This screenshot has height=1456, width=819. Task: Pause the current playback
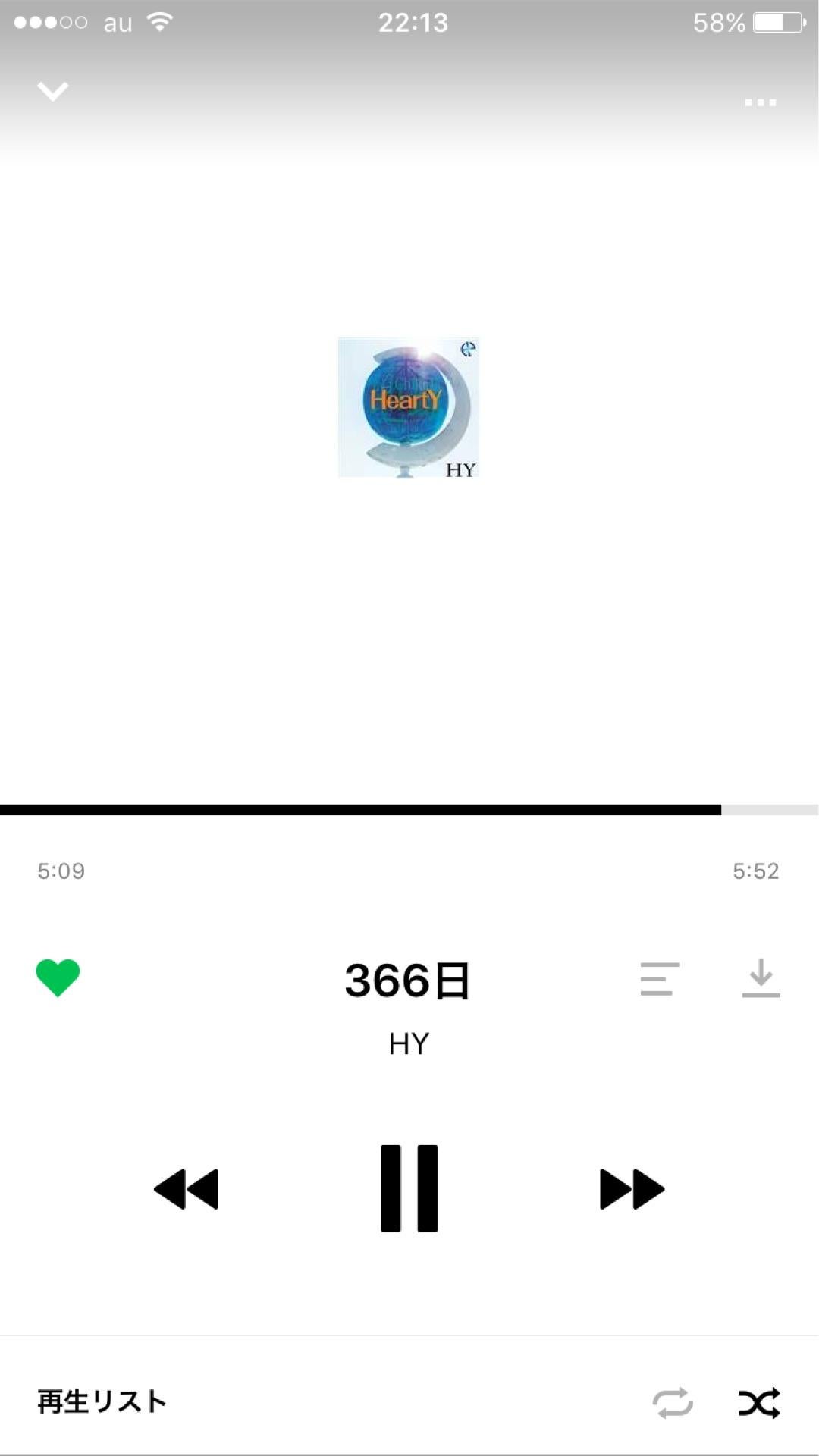coord(409,1188)
